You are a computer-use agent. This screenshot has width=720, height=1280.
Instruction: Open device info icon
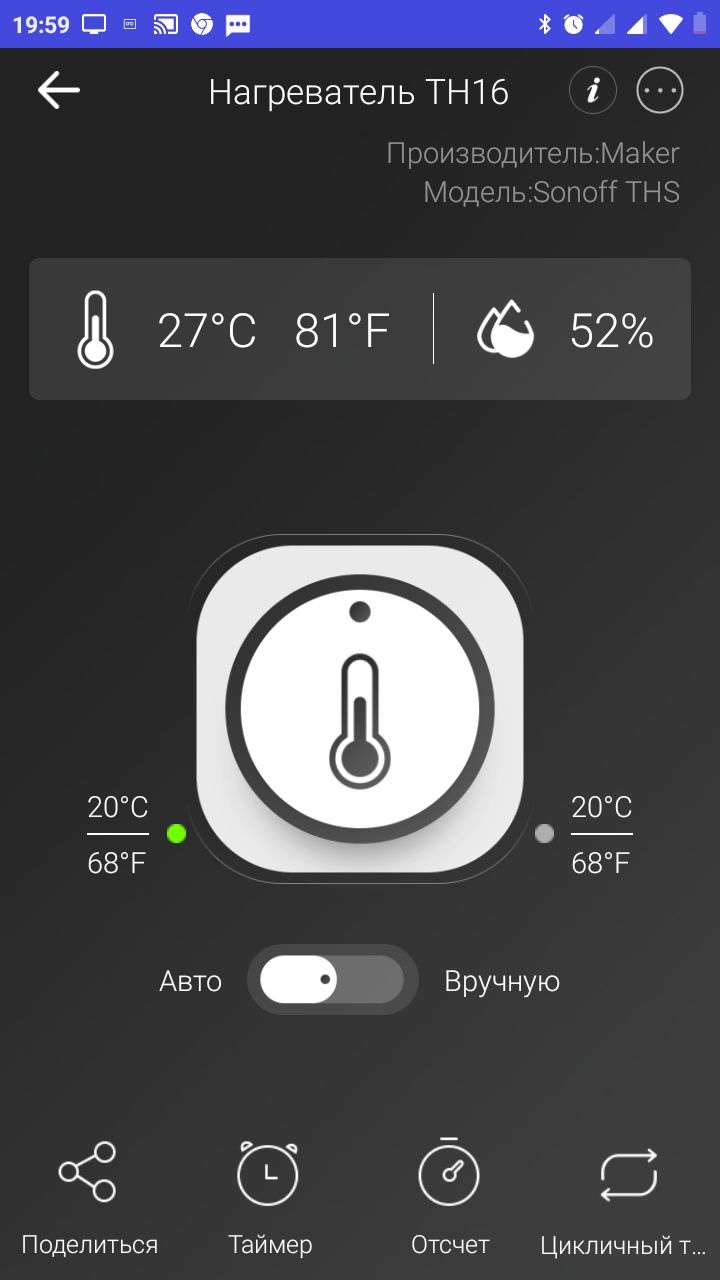coord(593,92)
